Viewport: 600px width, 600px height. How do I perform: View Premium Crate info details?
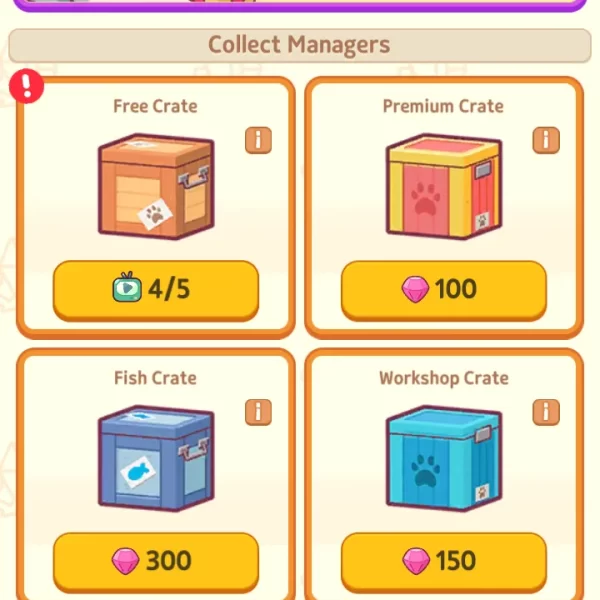point(546,140)
